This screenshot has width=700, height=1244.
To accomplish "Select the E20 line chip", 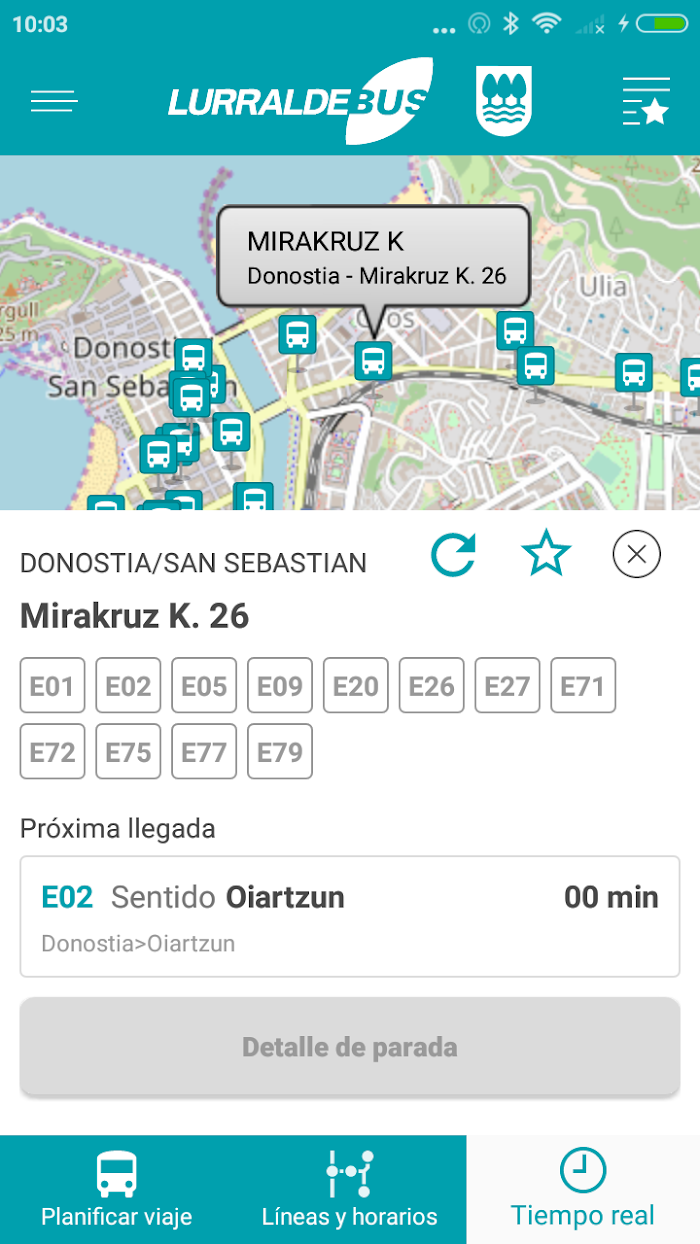I will pyautogui.click(x=356, y=686).
